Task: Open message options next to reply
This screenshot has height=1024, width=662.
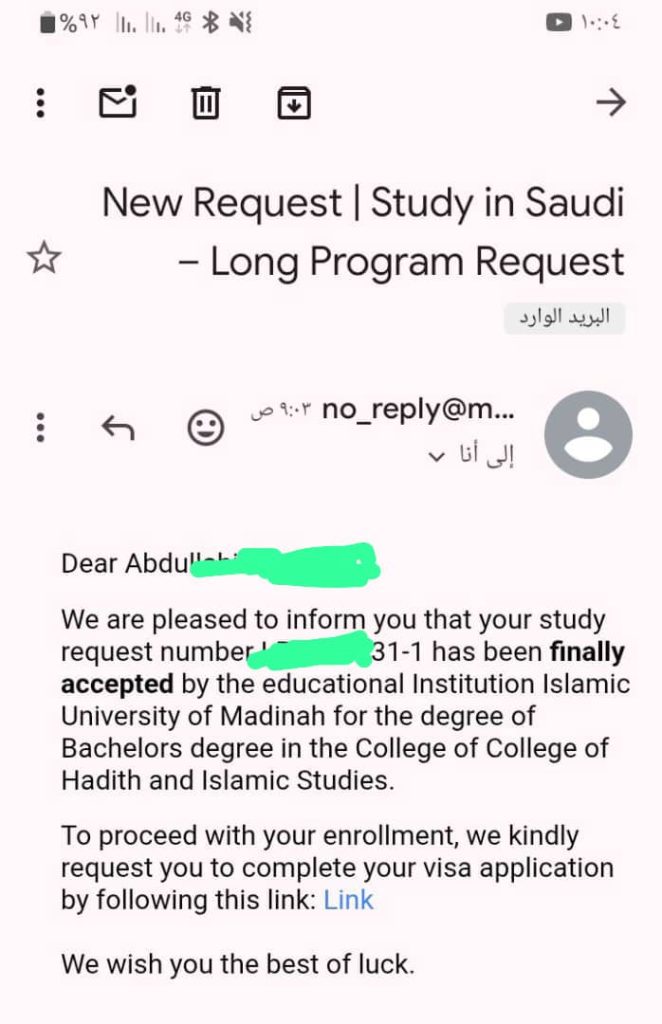Action: point(40,428)
